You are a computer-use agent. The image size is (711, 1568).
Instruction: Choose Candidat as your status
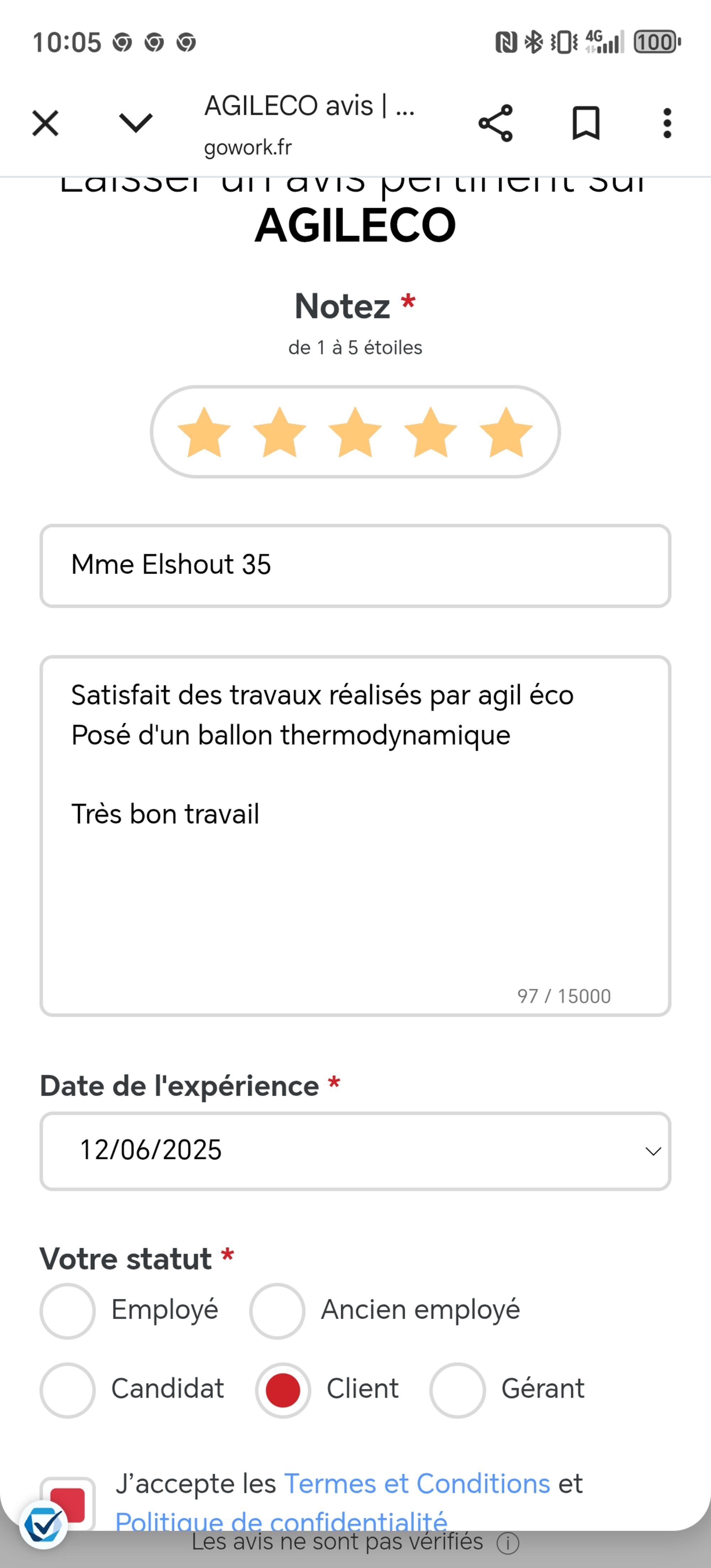(x=68, y=1390)
